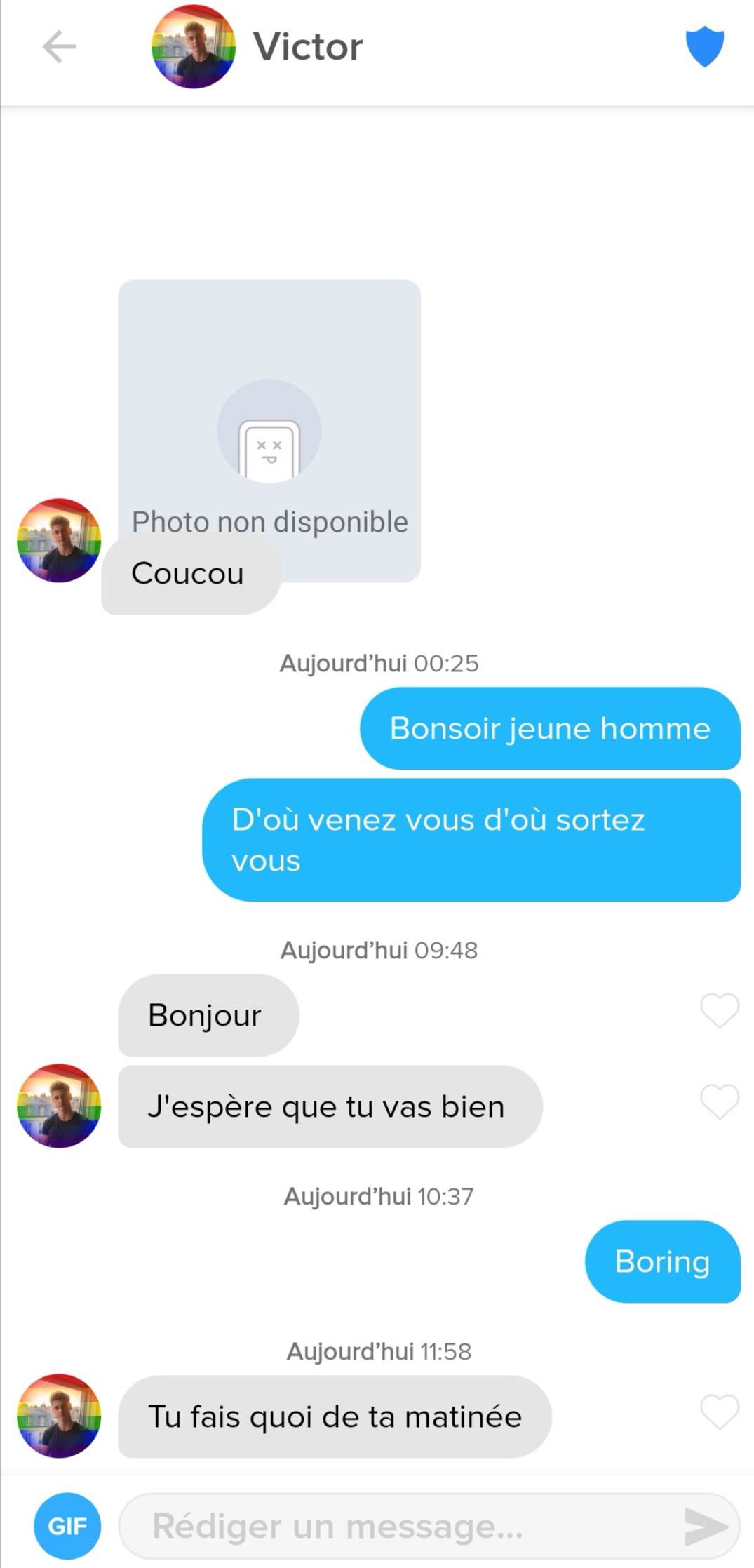Tap the send arrow

click(704, 1525)
